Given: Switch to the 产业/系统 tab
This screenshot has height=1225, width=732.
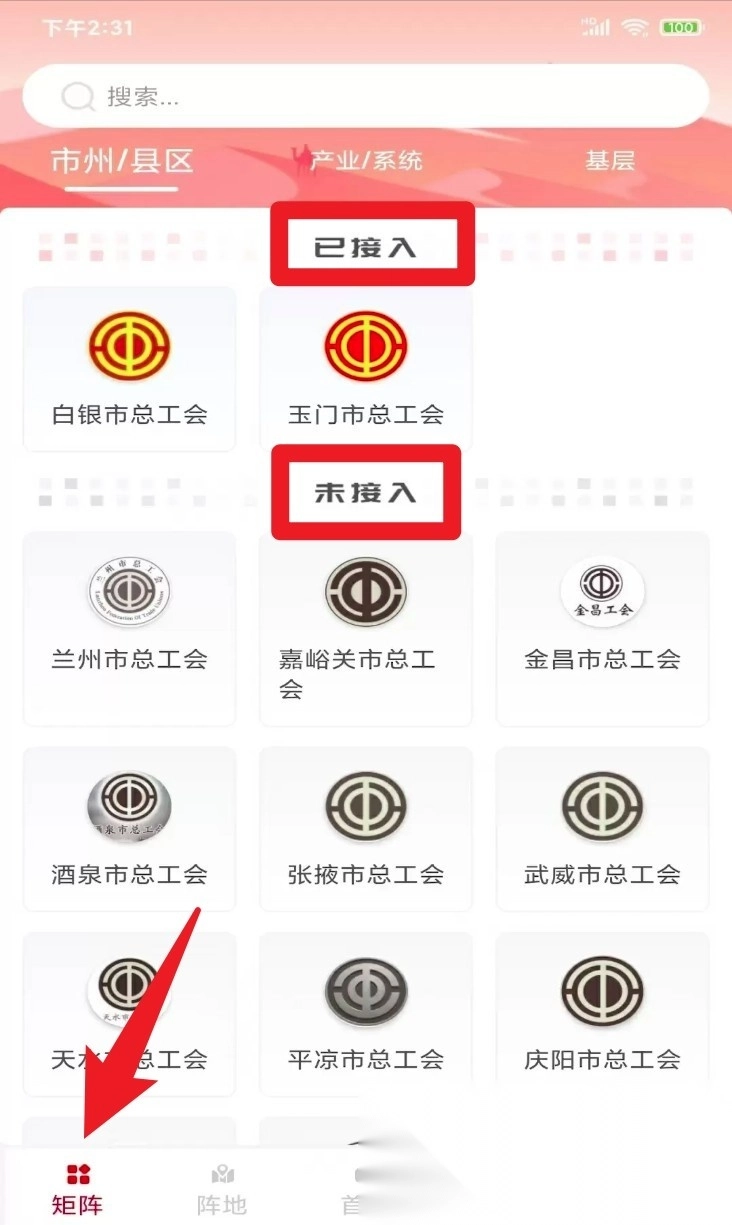Looking at the screenshot, I should point(366,161).
